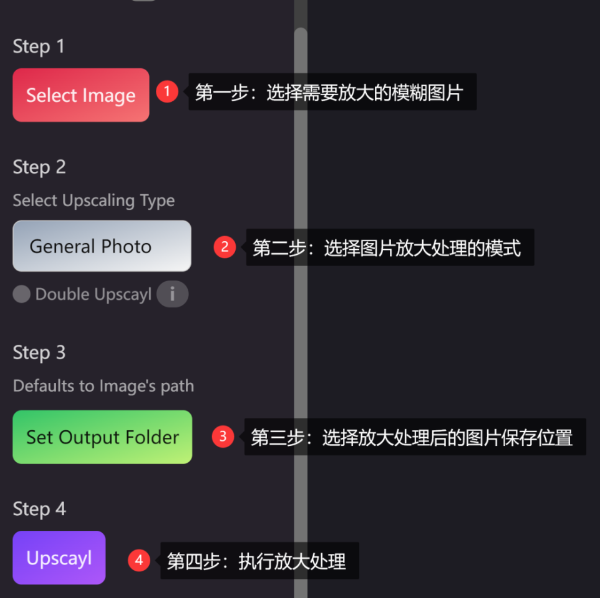Open the info icon beside Double Upscayl
Image resolution: width=600 pixels, height=598 pixels.
coord(172,294)
